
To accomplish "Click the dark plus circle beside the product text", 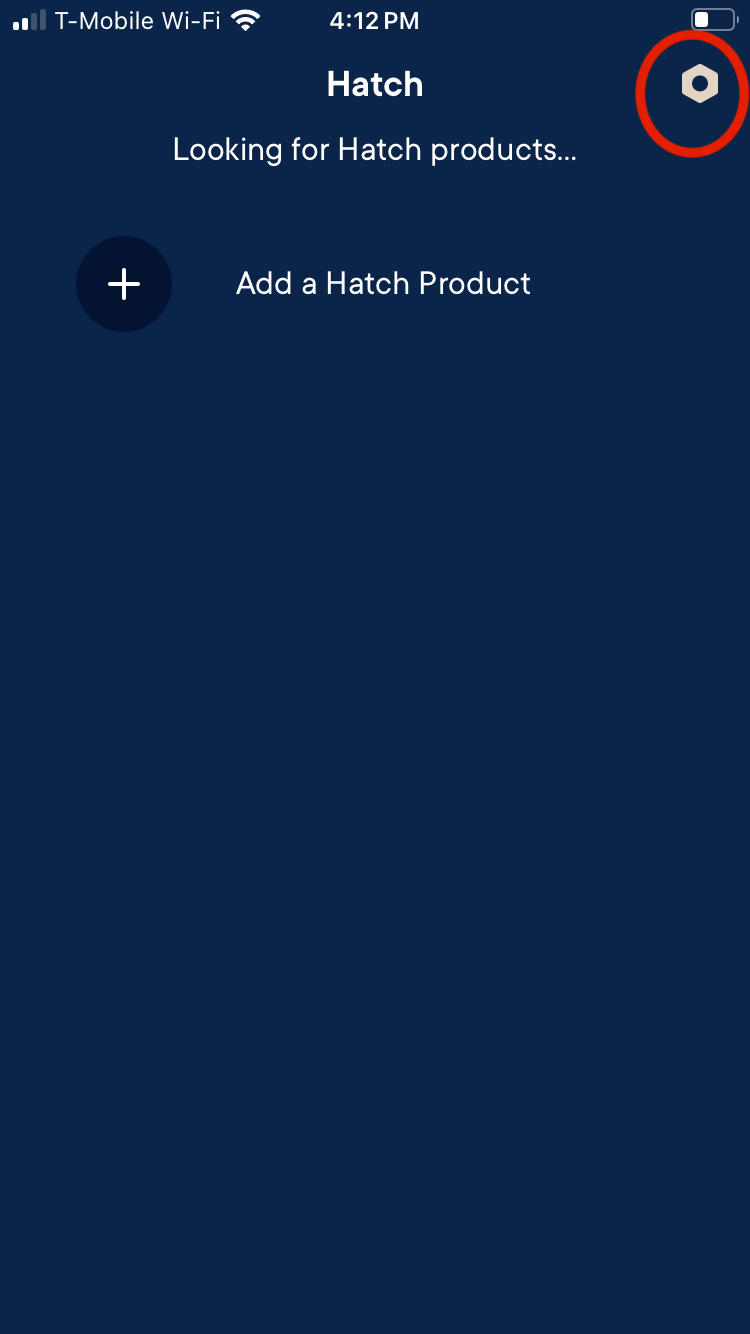I will click(124, 283).
